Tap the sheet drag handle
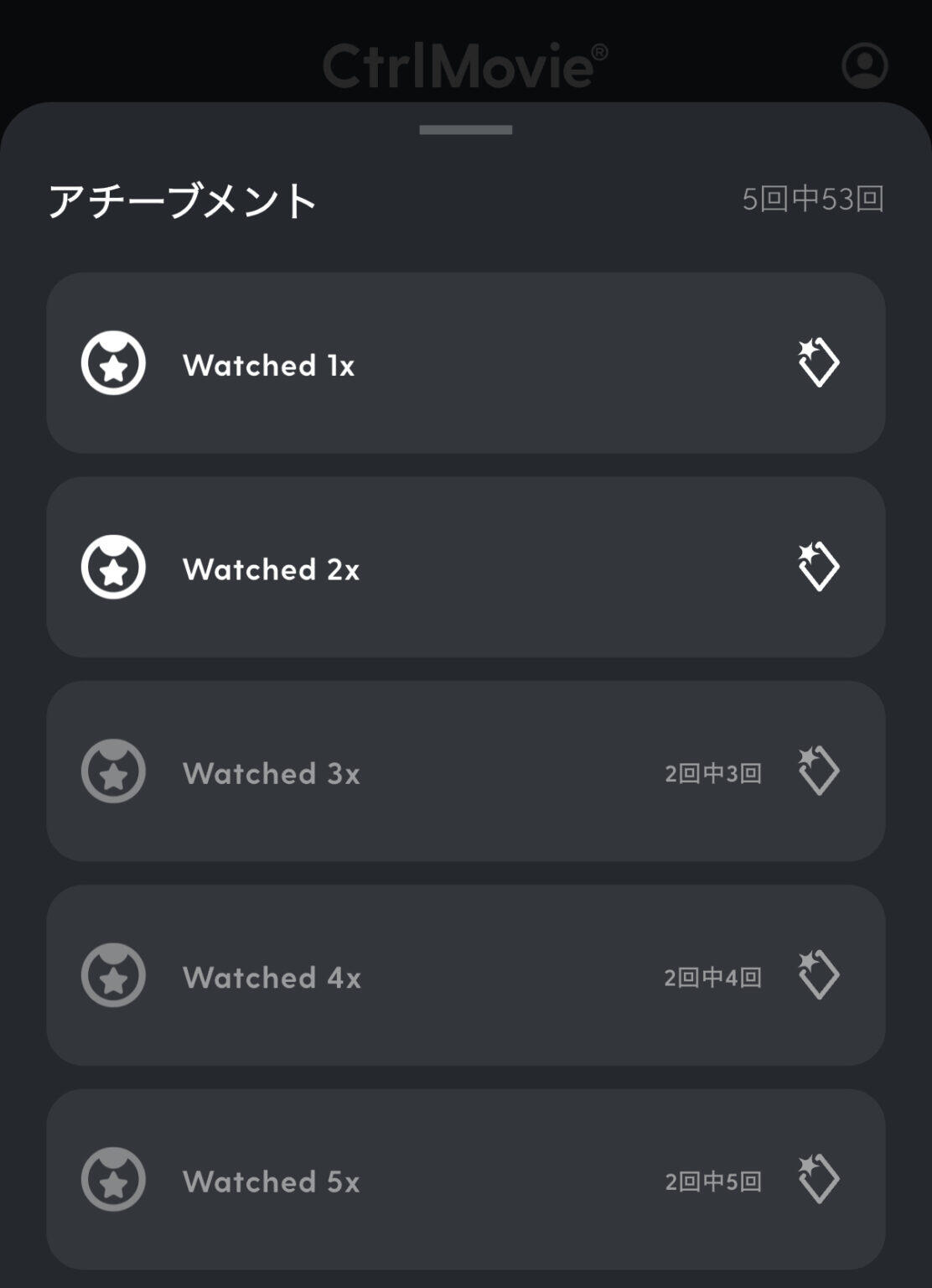 [x=465, y=130]
